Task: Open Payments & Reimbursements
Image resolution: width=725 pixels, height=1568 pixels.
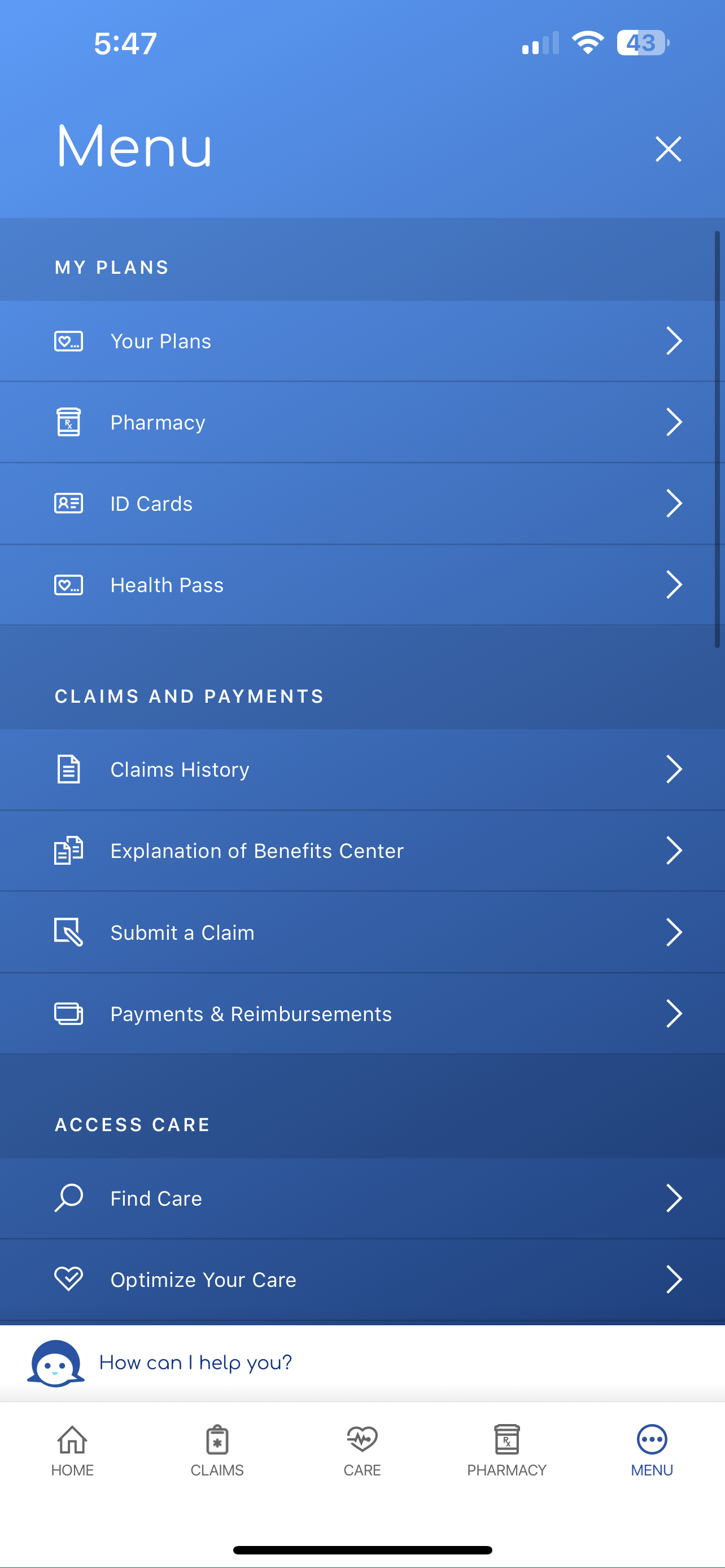Action: pyautogui.click(x=362, y=1014)
